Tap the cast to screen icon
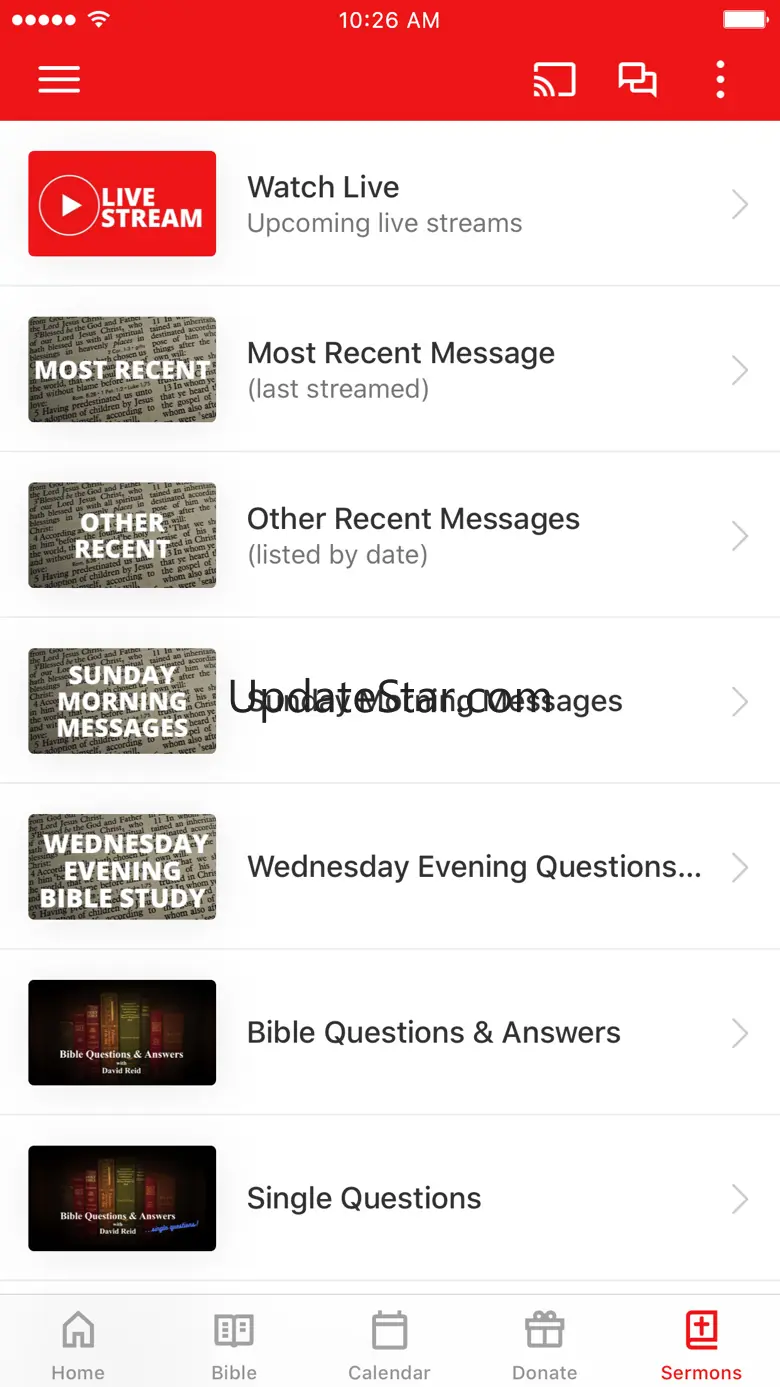780x1387 pixels. (554, 80)
